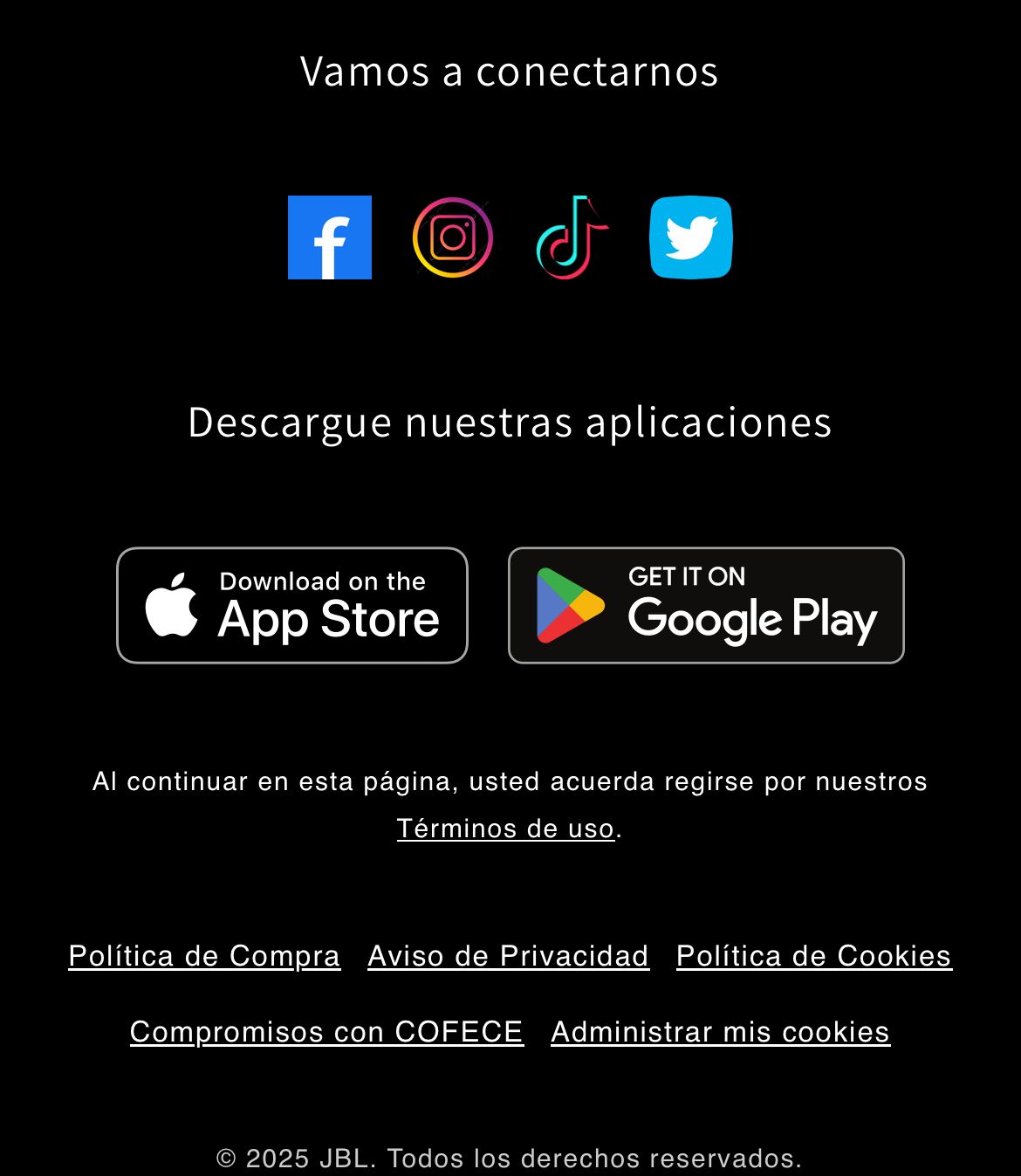Visit the Instagram profile

point(452,237)
